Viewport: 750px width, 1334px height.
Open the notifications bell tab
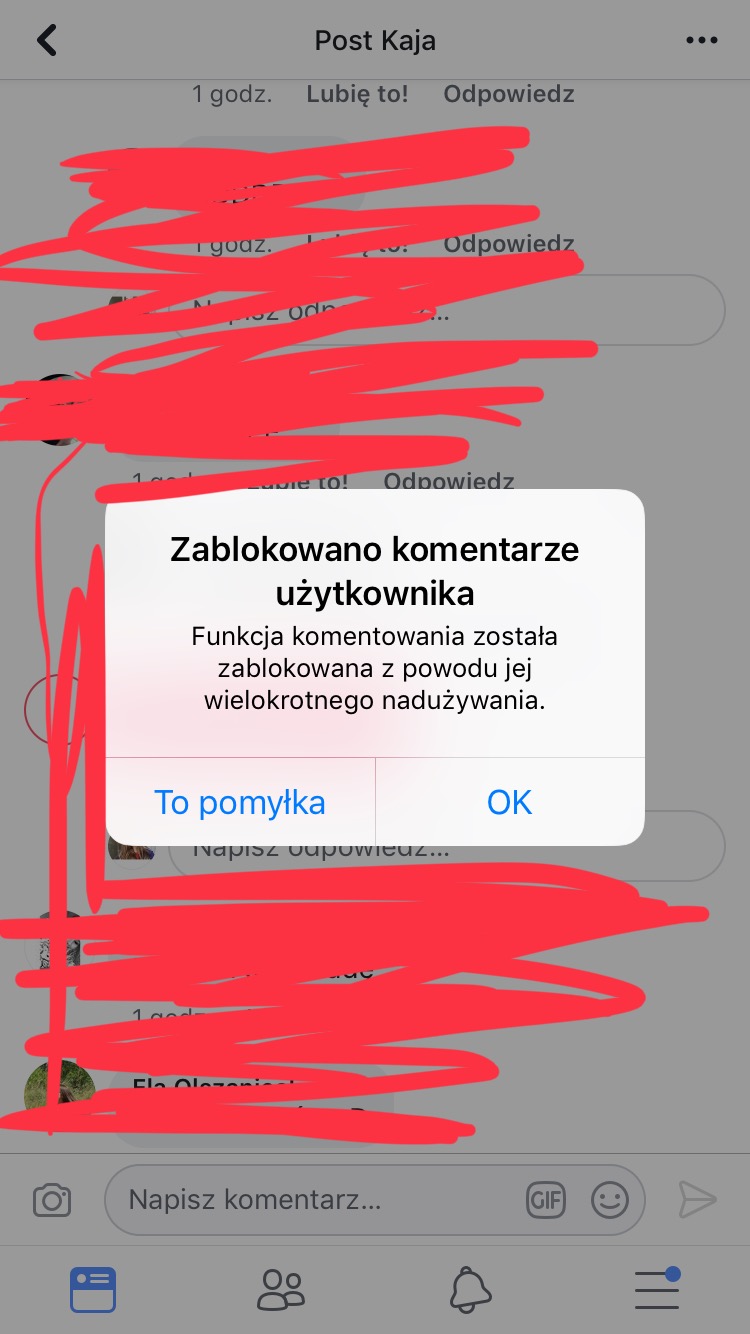470,1289
